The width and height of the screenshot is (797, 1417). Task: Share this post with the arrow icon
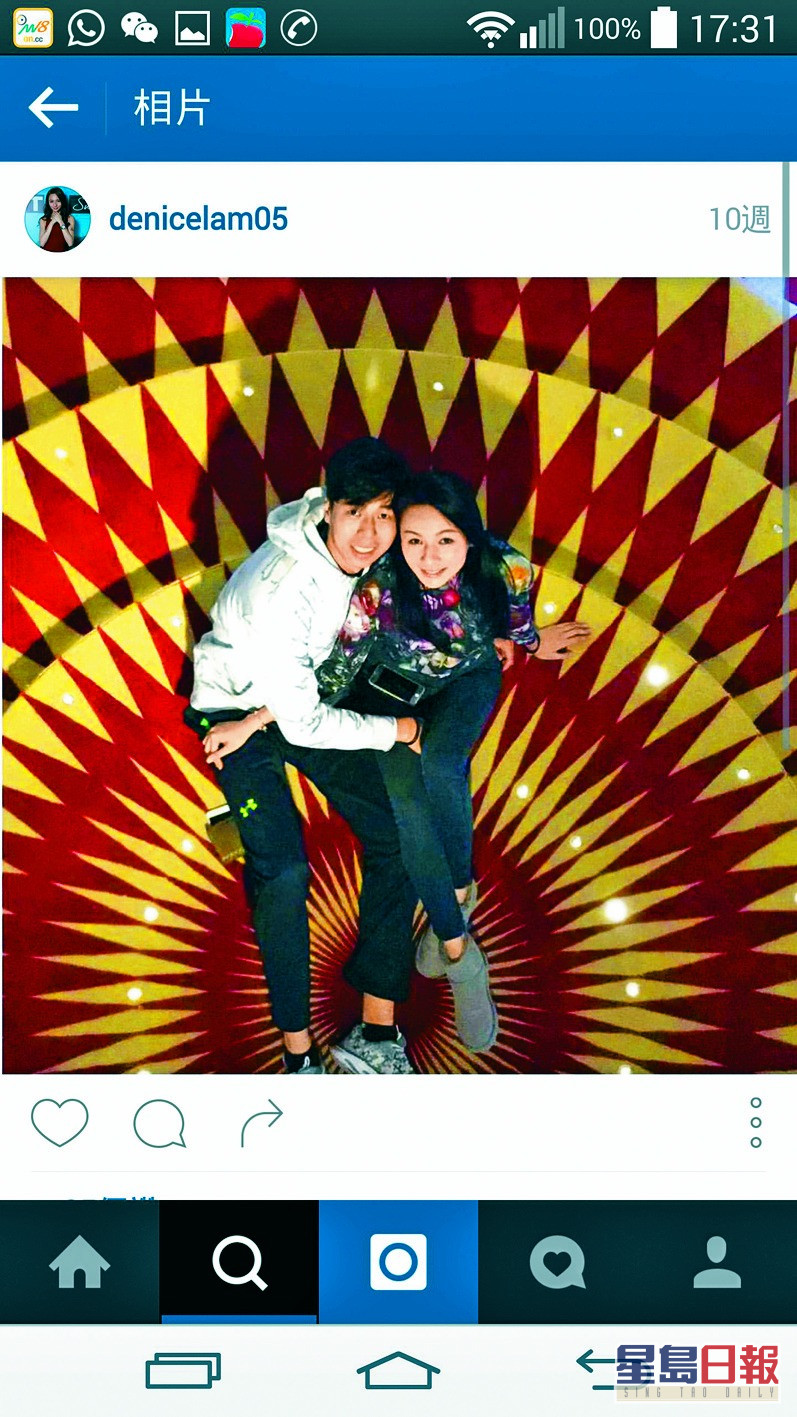click(x=262, y=1123)
